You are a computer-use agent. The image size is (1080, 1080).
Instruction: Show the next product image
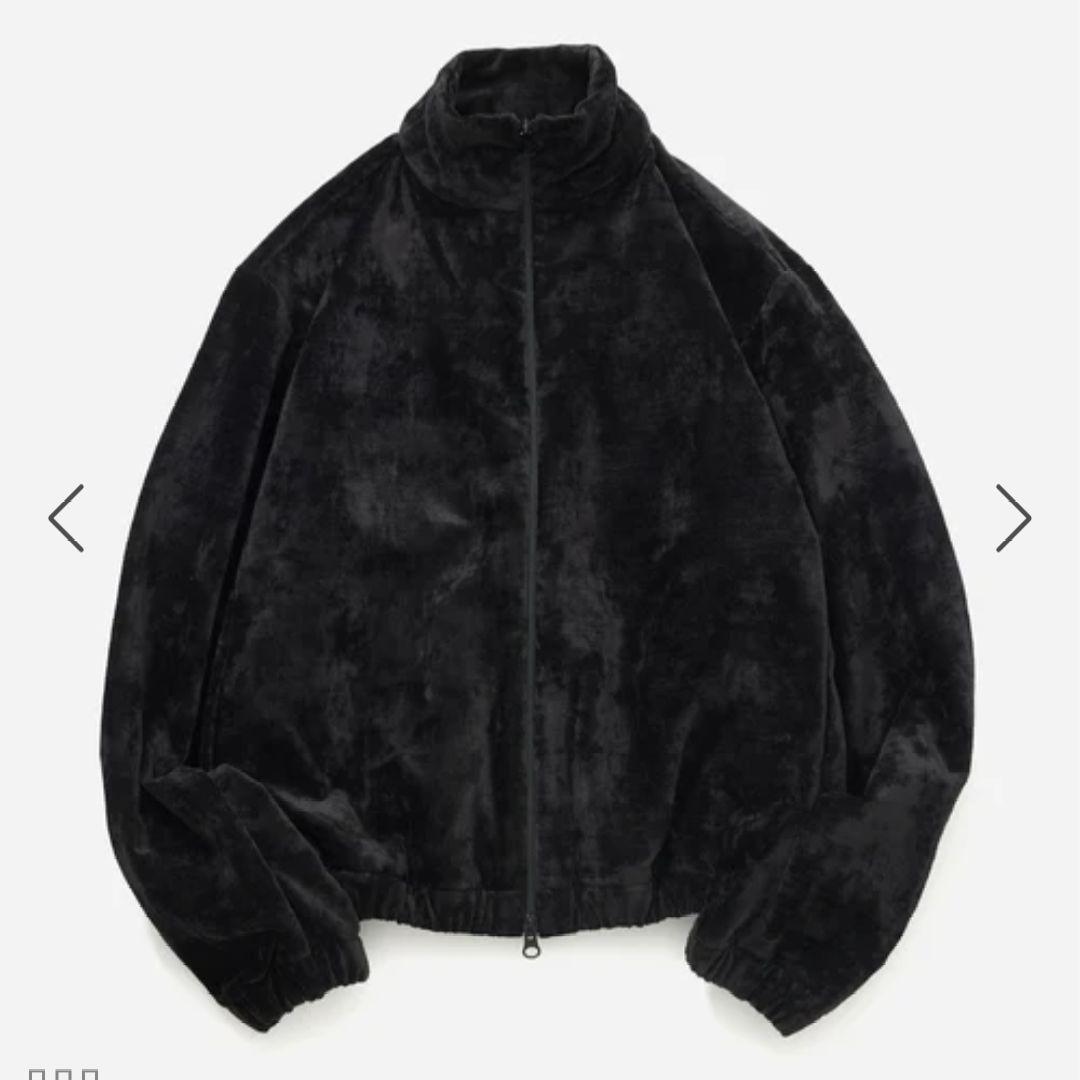(1012, 518)
